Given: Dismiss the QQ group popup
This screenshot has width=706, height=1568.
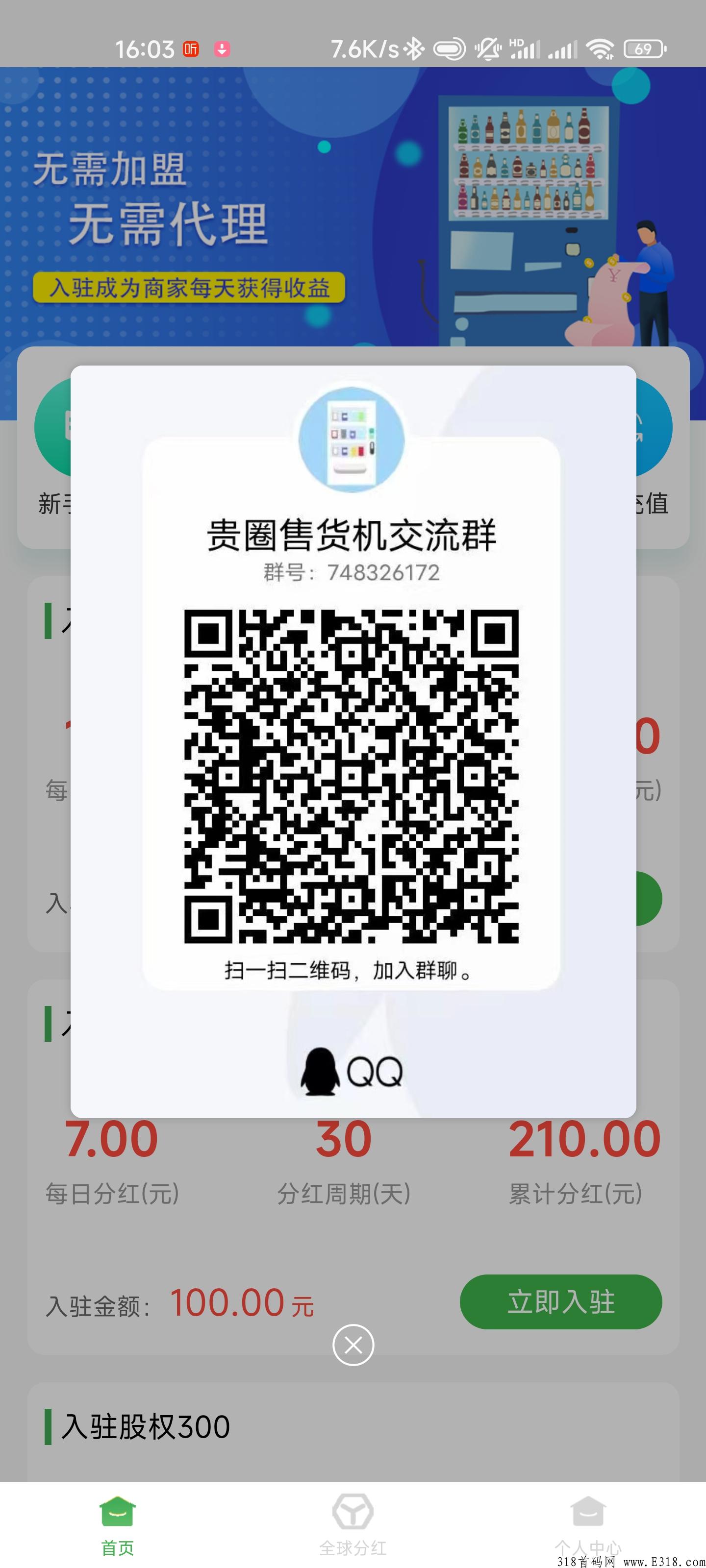Looking at the screenshot, I should tap(353, 1345).
